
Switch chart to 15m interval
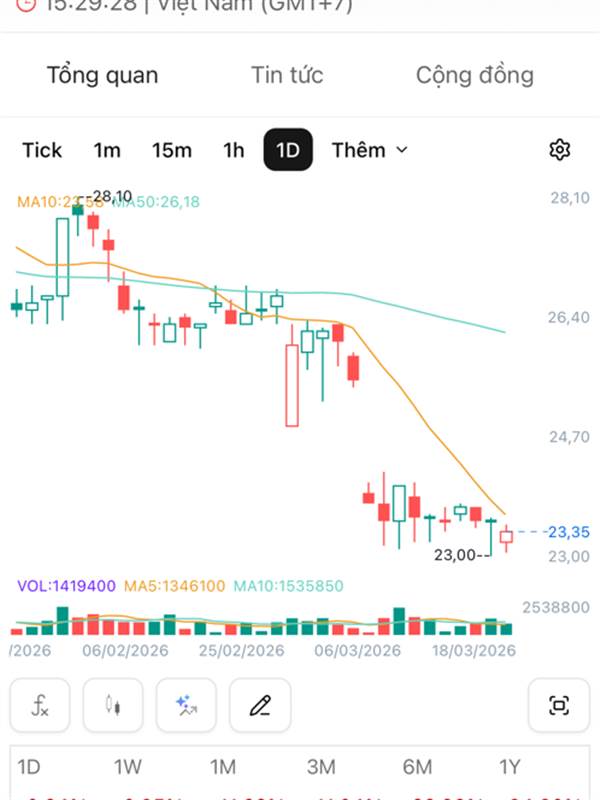pos(172,150)
